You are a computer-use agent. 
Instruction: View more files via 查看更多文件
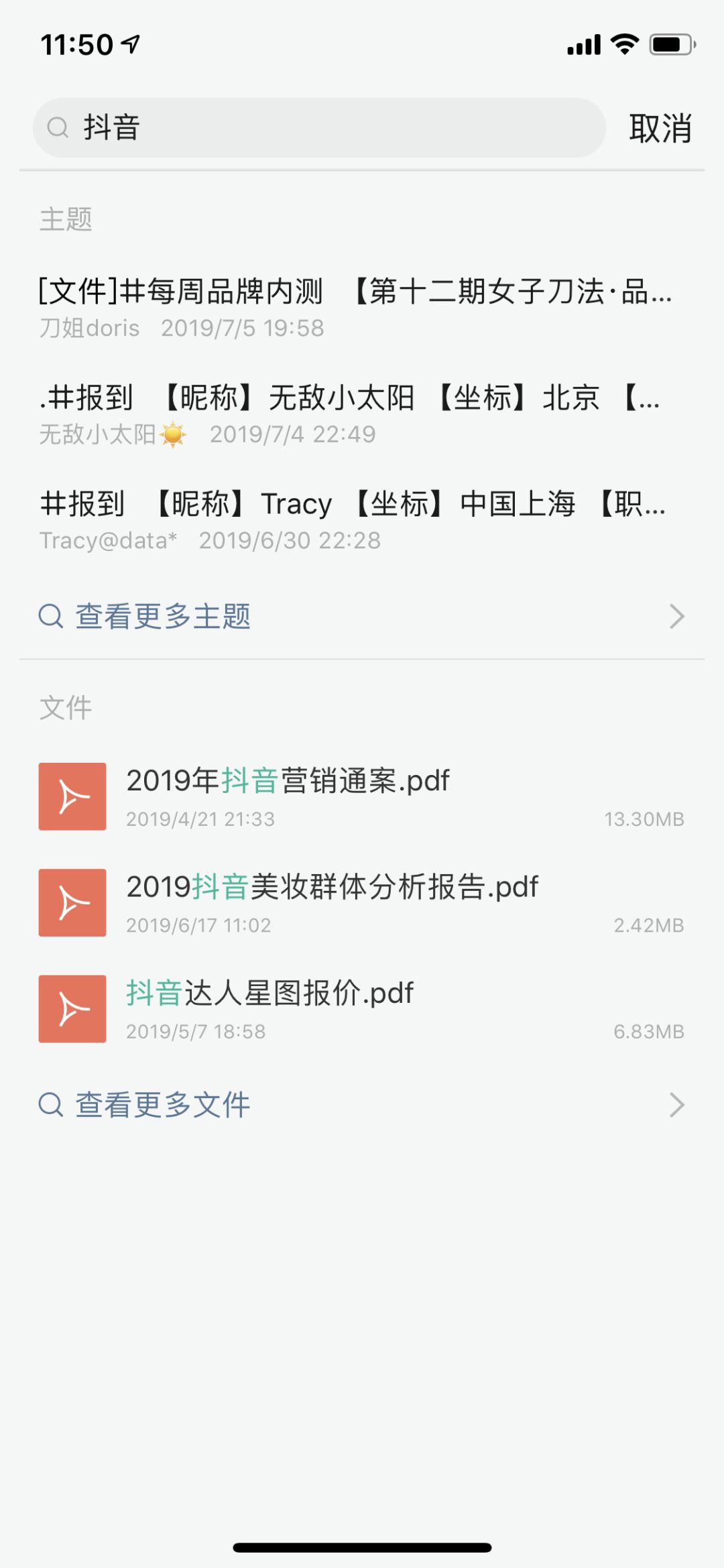tap(362, 1104)
